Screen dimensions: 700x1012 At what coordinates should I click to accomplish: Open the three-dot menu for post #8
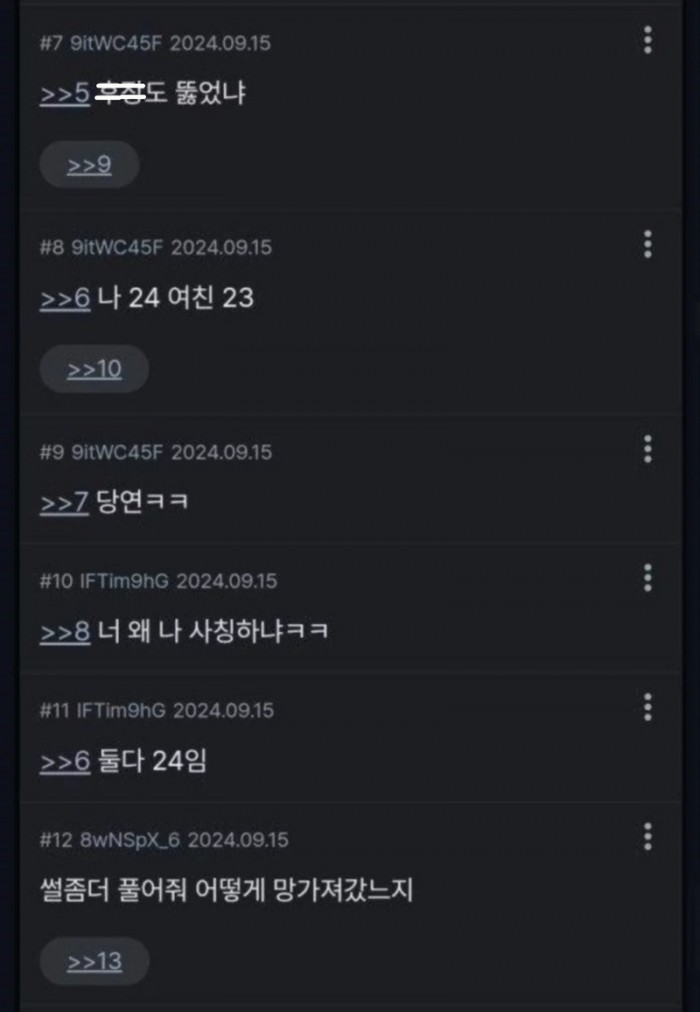648,244
